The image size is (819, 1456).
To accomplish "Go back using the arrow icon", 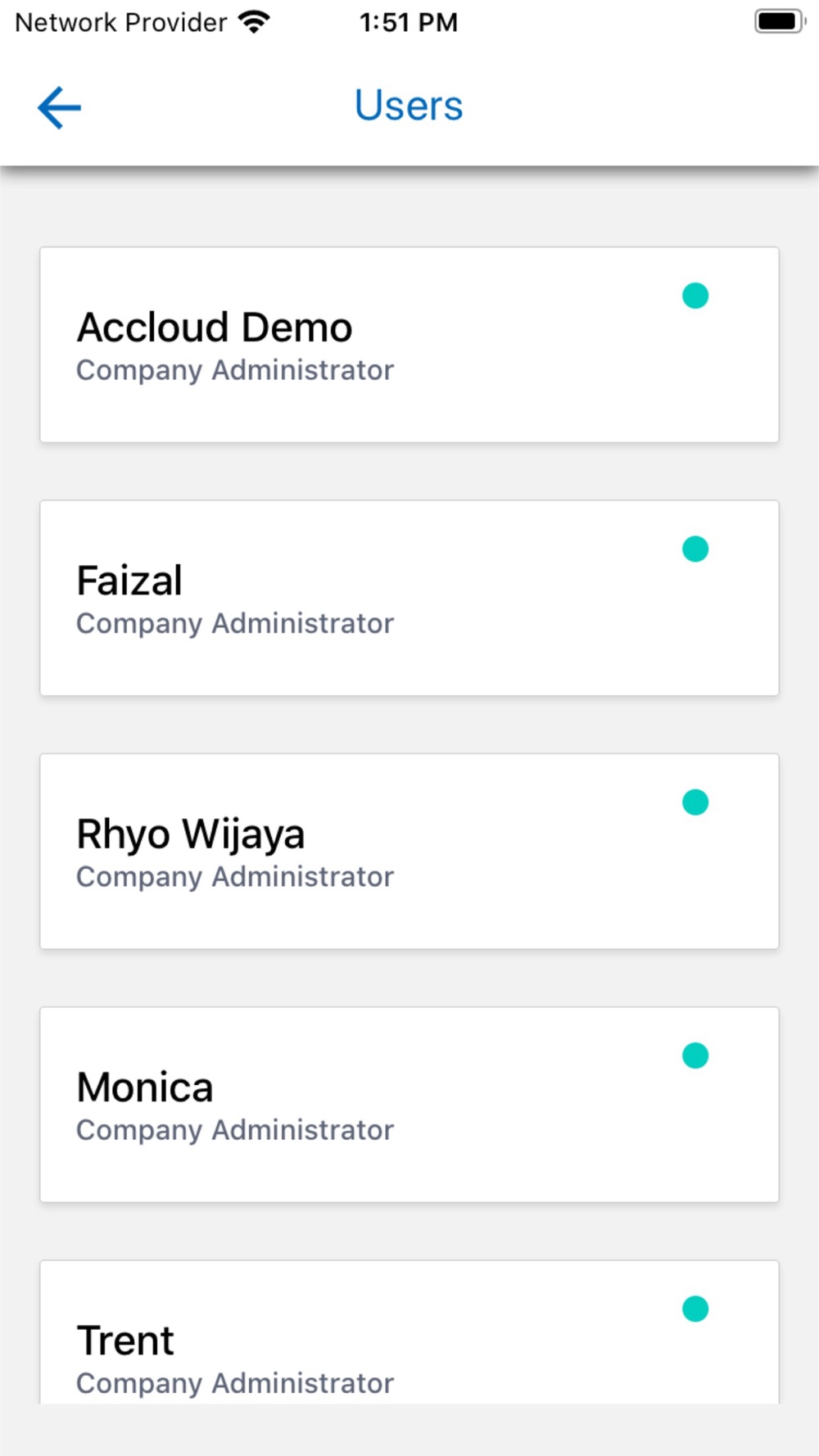I will coord(59,107).
